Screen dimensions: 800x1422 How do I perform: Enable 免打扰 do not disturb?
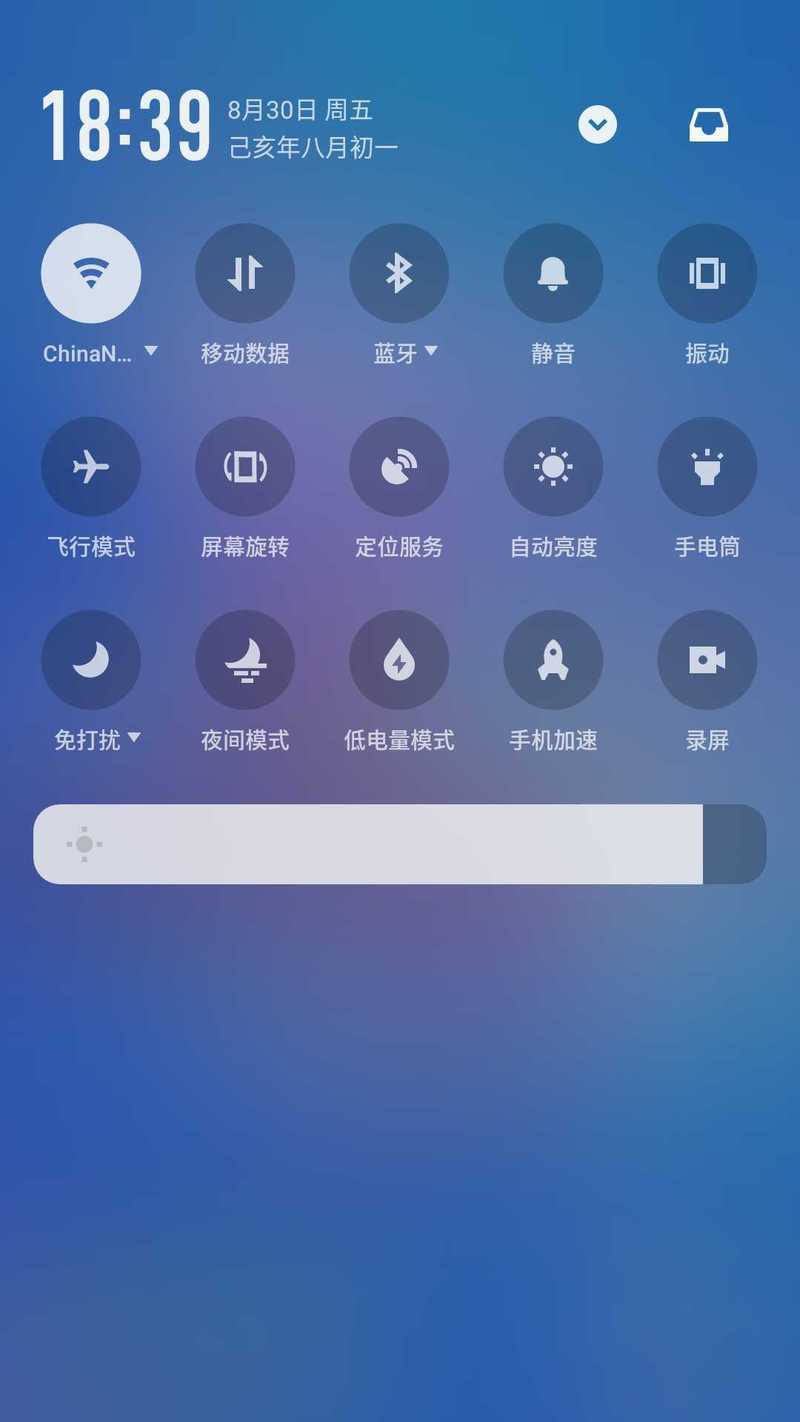point(91,660)
